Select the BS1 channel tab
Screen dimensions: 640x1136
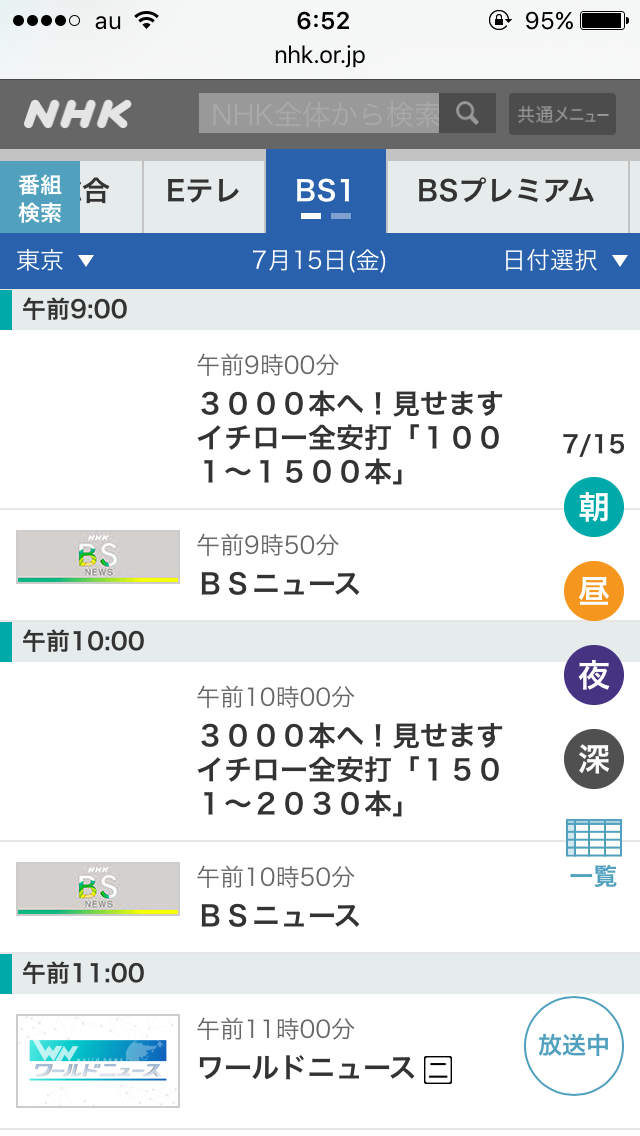[326, 191]
